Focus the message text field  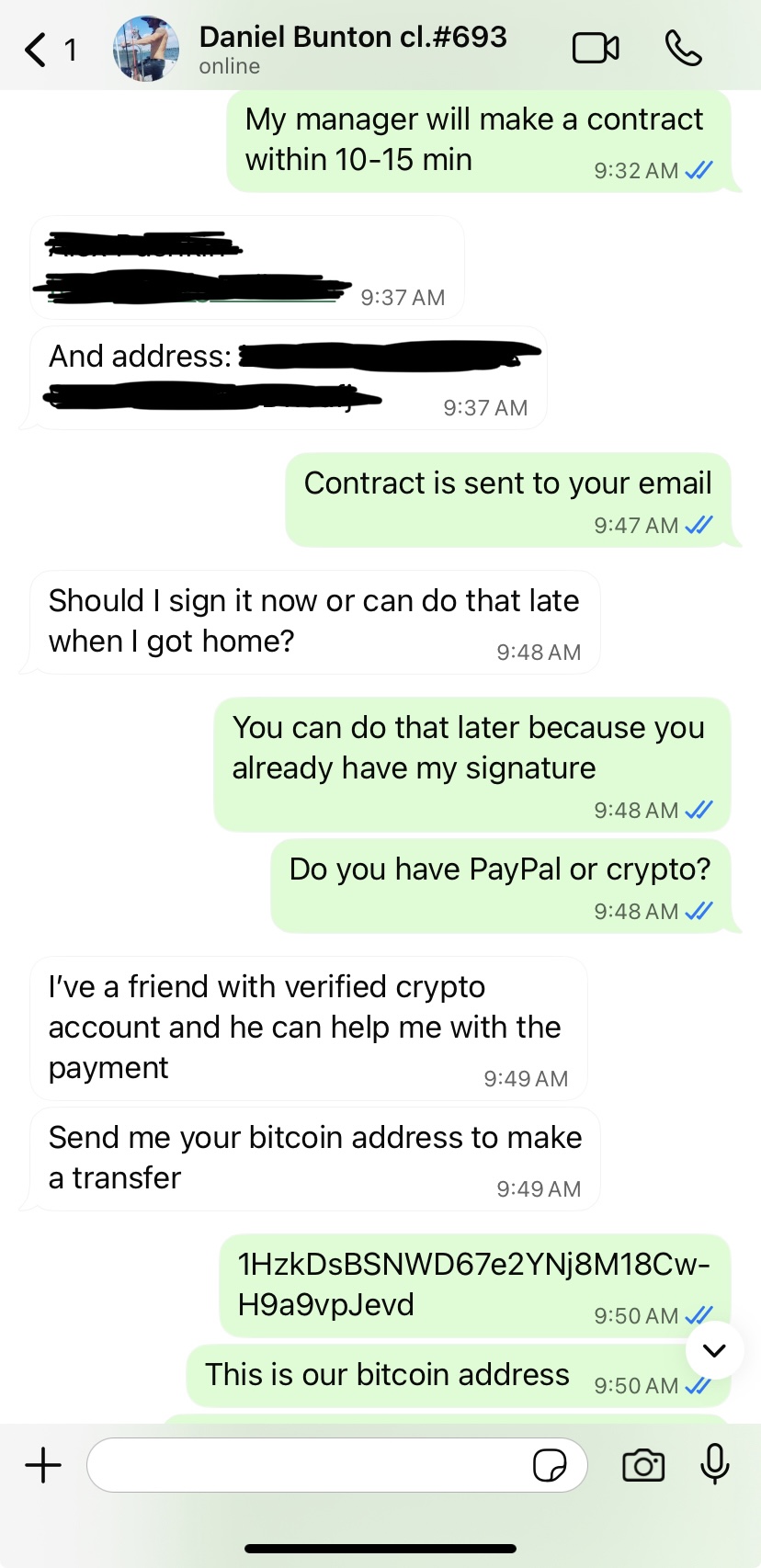[x=308, y=1464]
